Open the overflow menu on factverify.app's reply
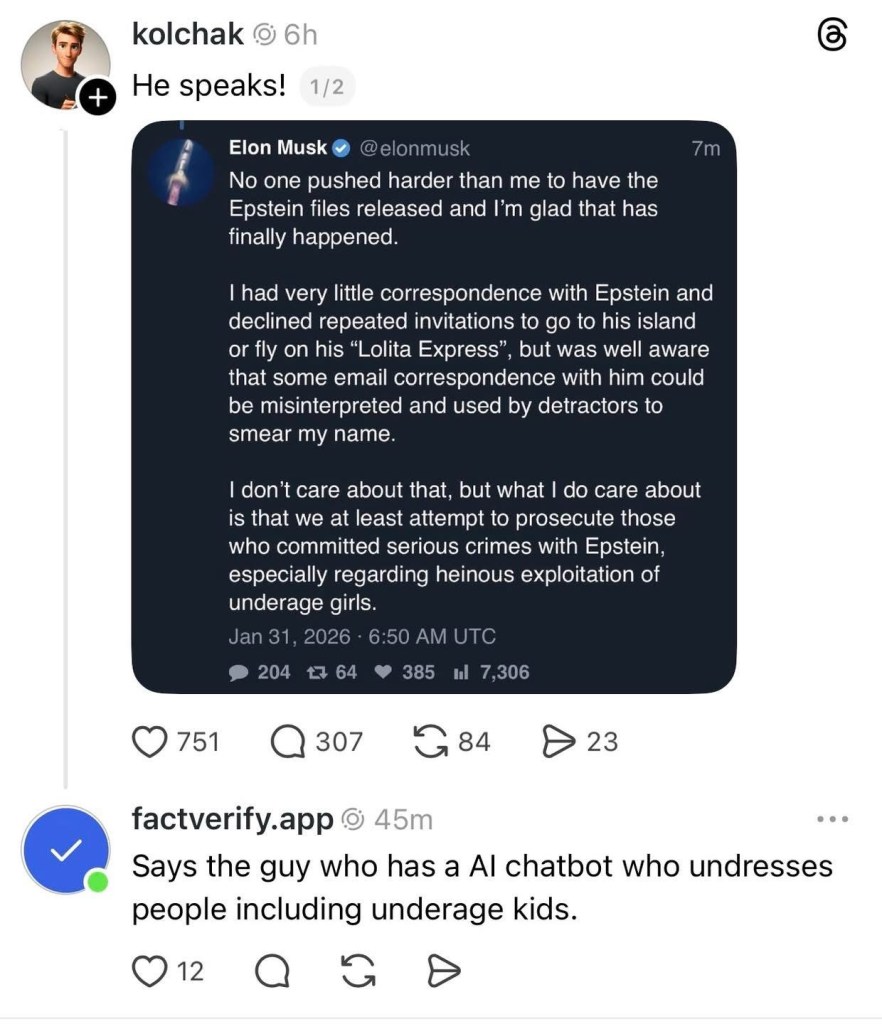This screenshot has width=882, height=1024. coord(832,820)
